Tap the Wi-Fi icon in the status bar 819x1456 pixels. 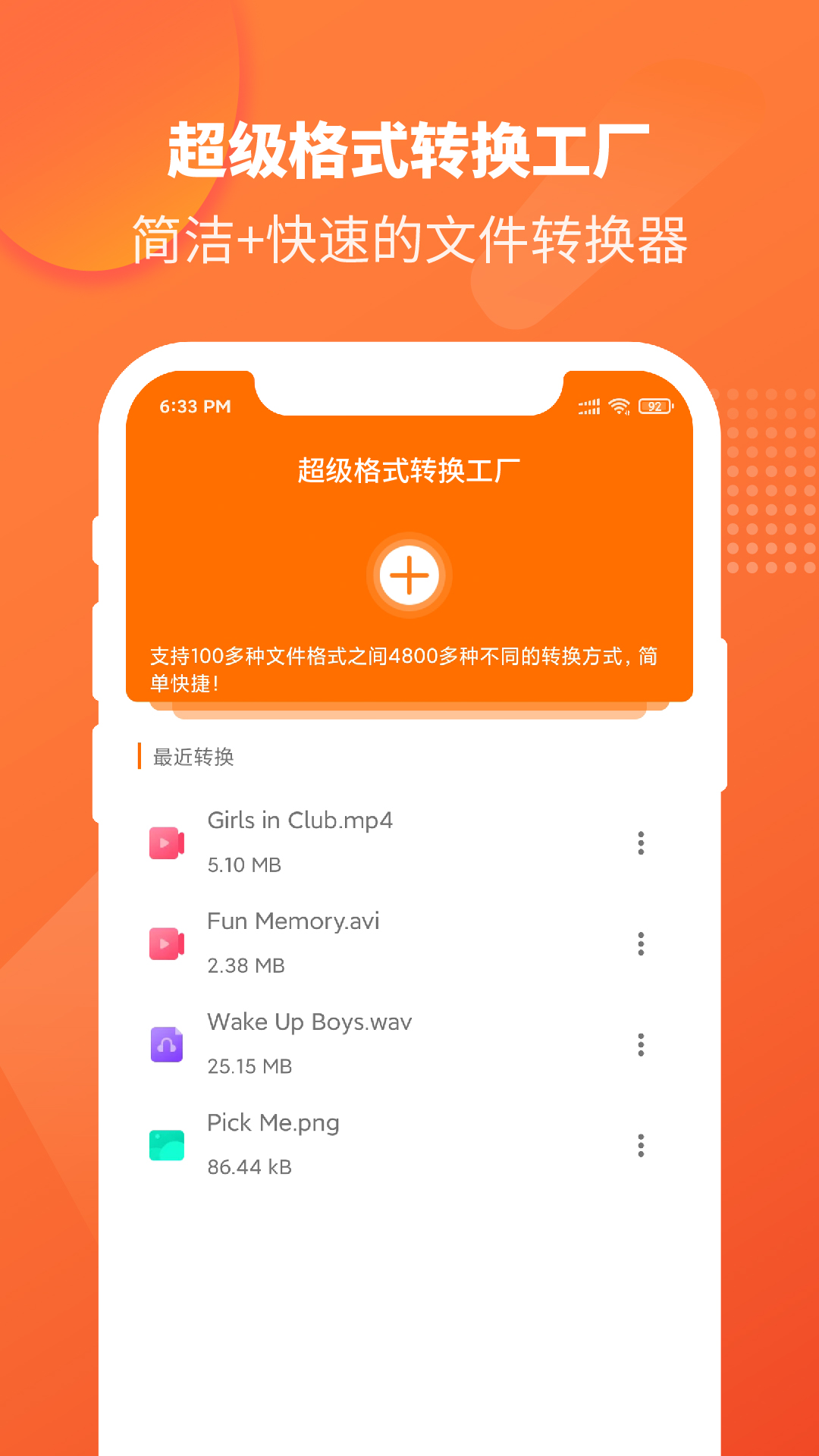coord(619,407)
